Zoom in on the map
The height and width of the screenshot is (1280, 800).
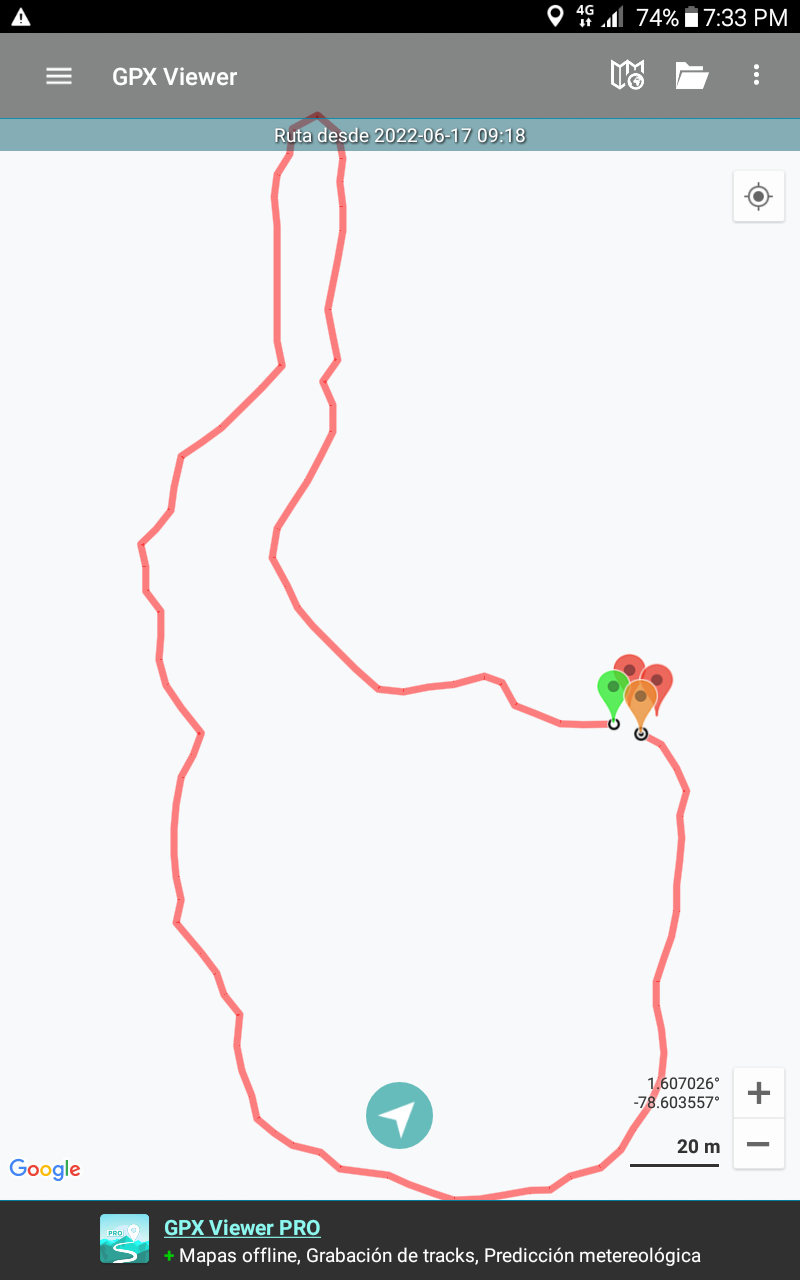[x=758, y=1093]
